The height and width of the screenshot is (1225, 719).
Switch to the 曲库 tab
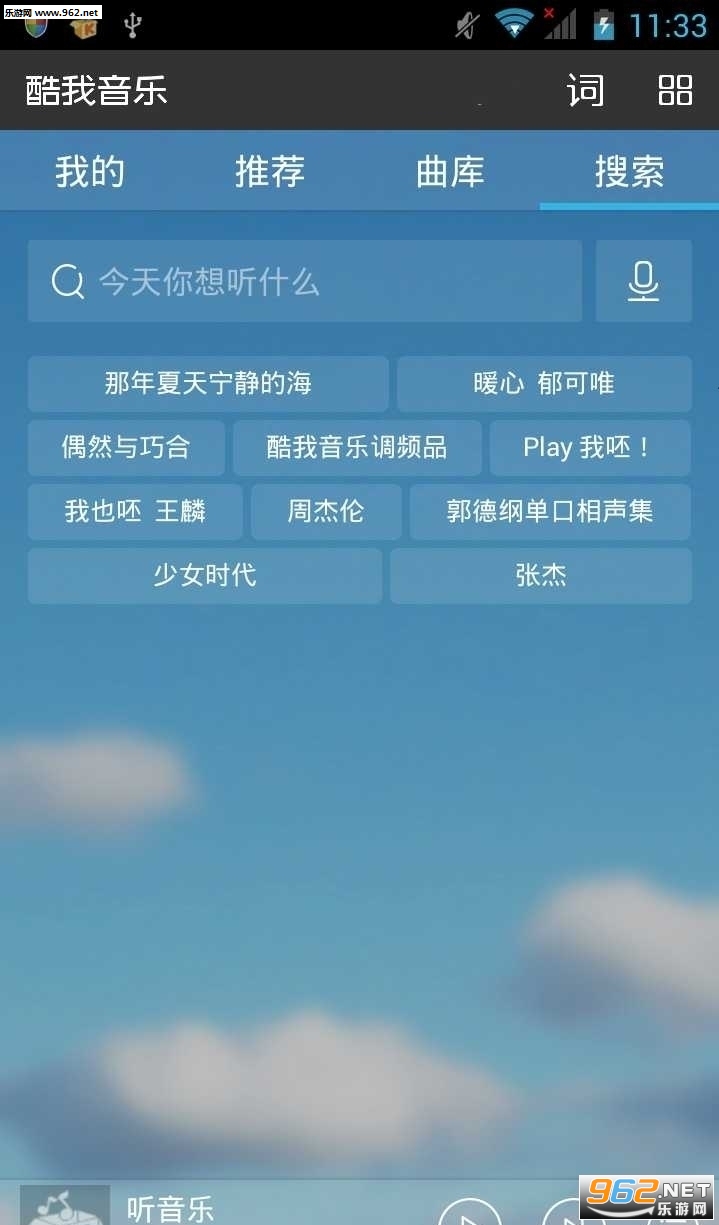pos(450,171)
